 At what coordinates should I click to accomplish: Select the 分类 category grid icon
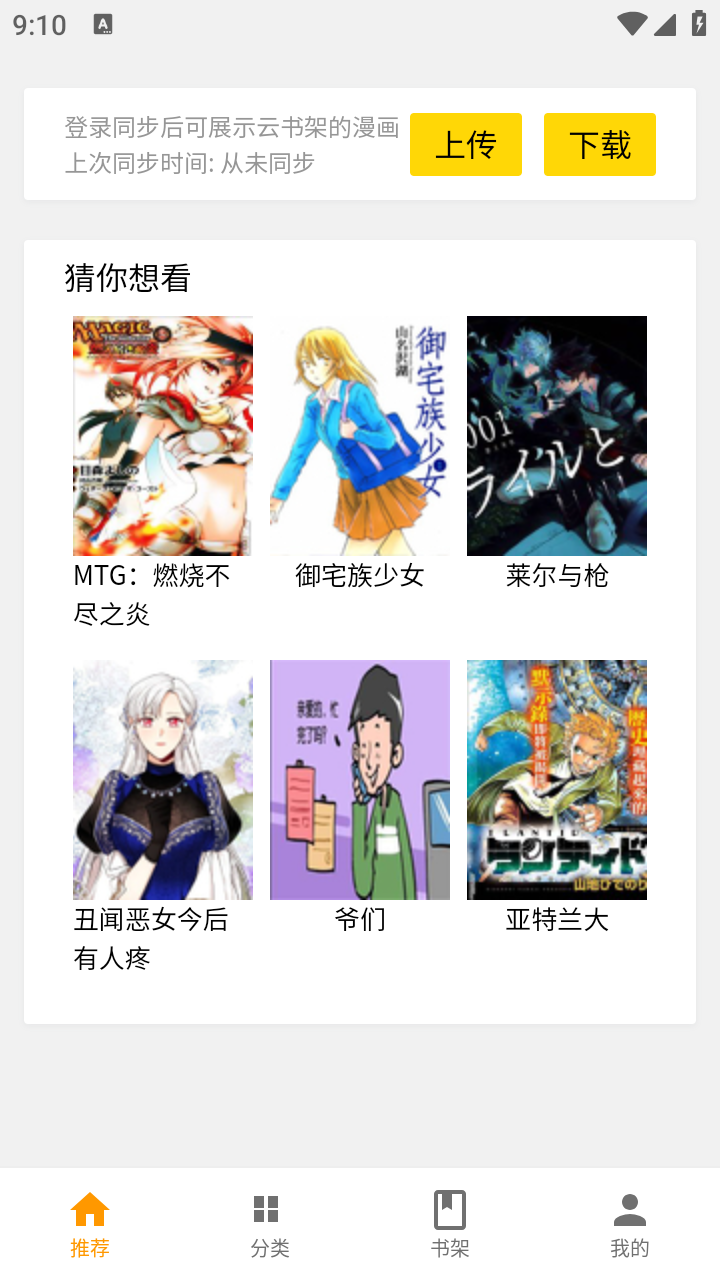pos(264,1208)
